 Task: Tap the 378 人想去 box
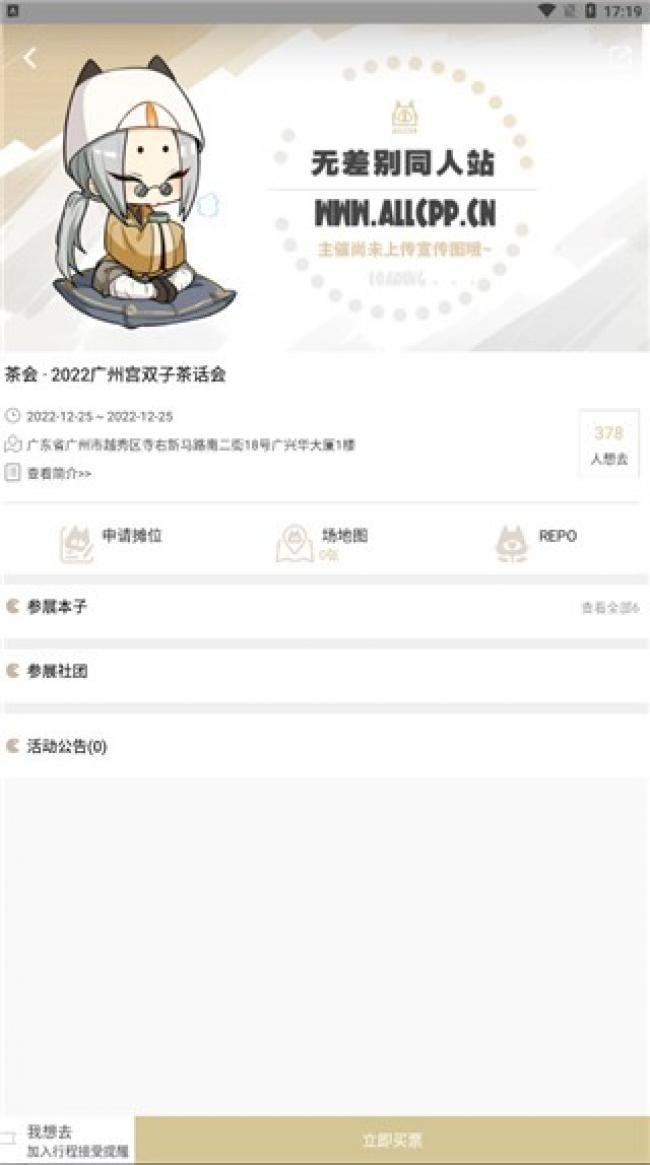coord(608,444)
